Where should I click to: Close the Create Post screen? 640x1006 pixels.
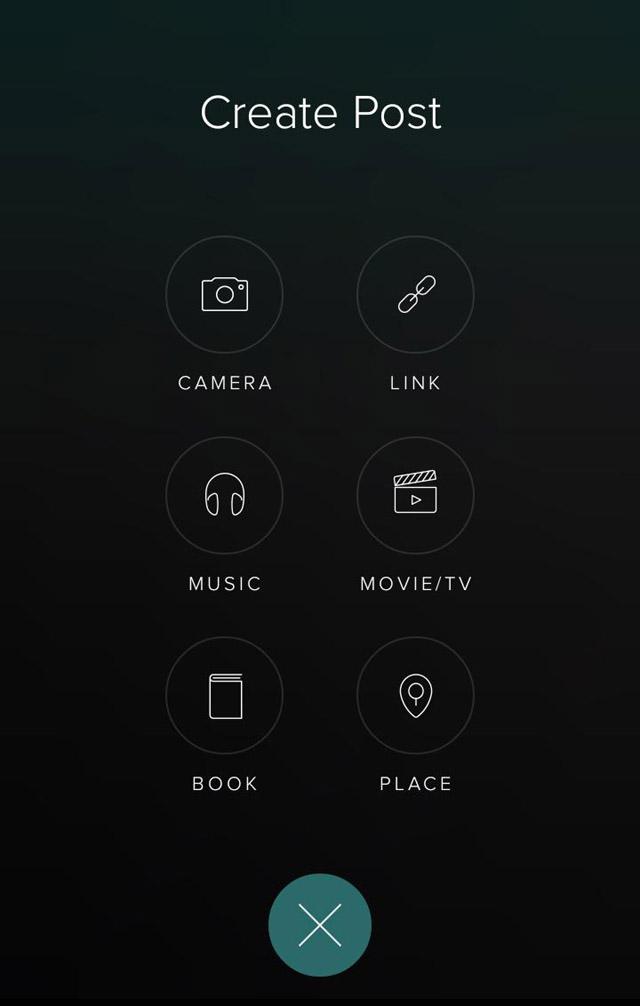[320, 925]
